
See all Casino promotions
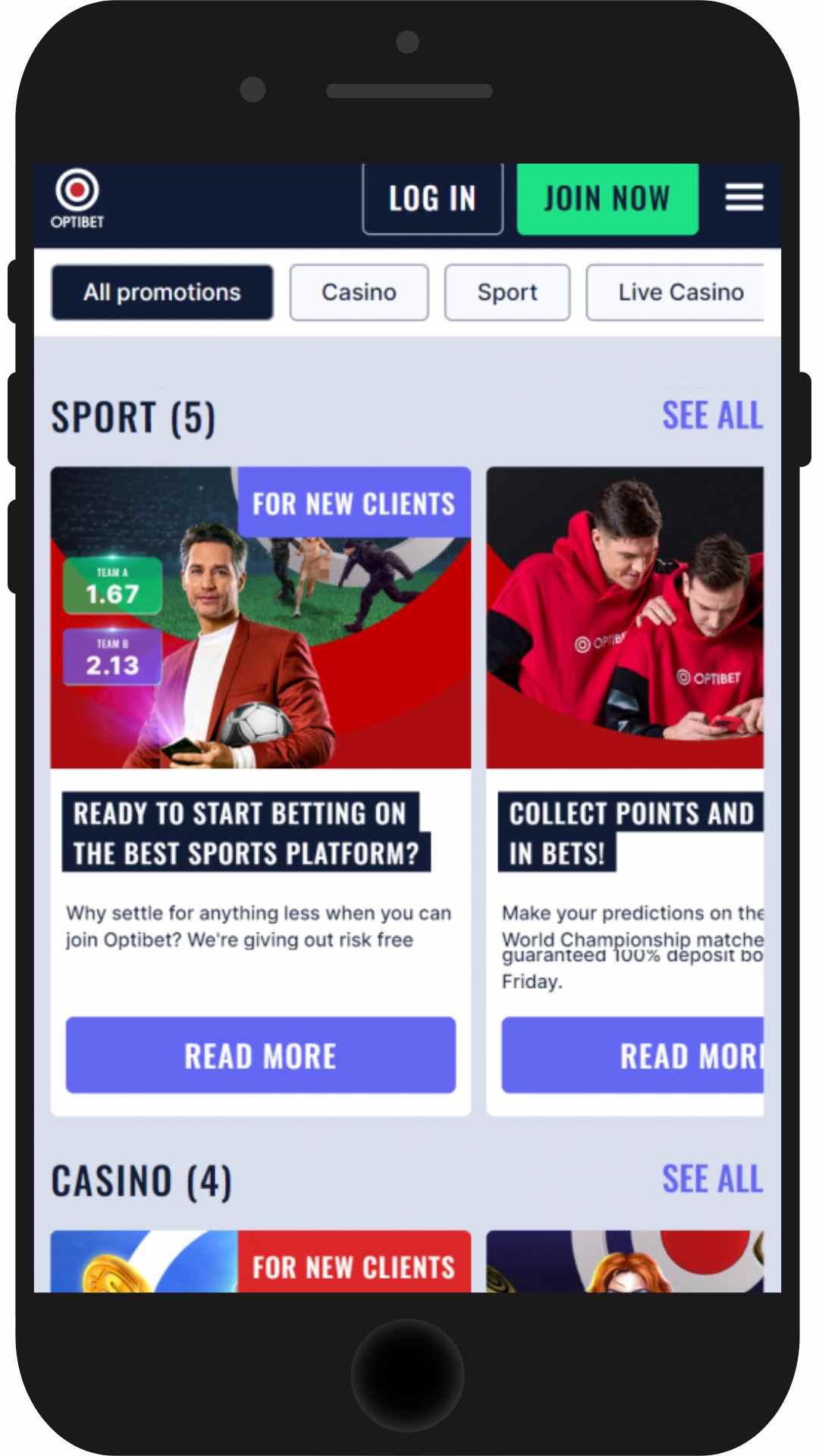coord(713,1179)
